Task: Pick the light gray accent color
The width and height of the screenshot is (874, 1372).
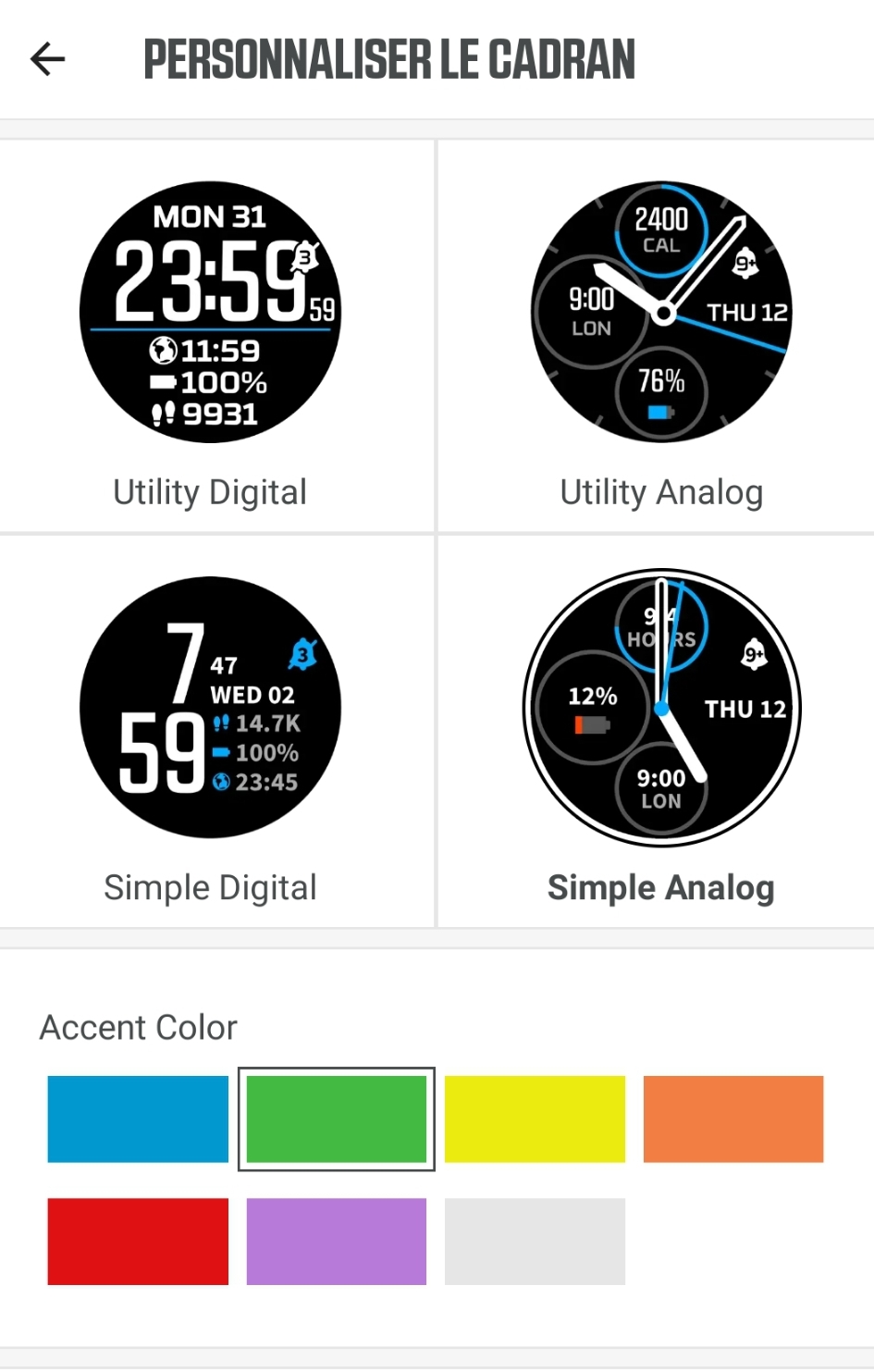Action: tap(535, 1242)
